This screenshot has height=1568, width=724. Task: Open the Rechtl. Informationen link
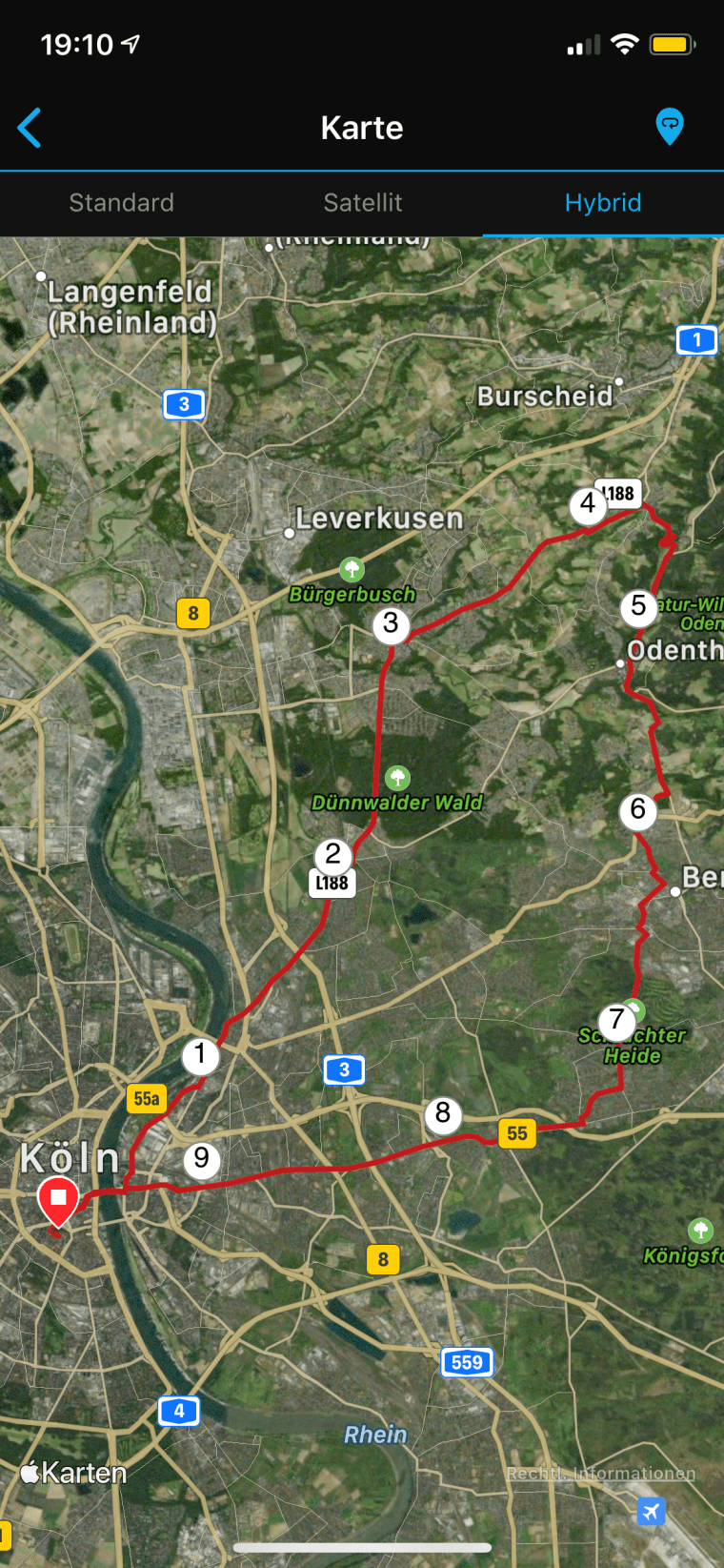600,1473
